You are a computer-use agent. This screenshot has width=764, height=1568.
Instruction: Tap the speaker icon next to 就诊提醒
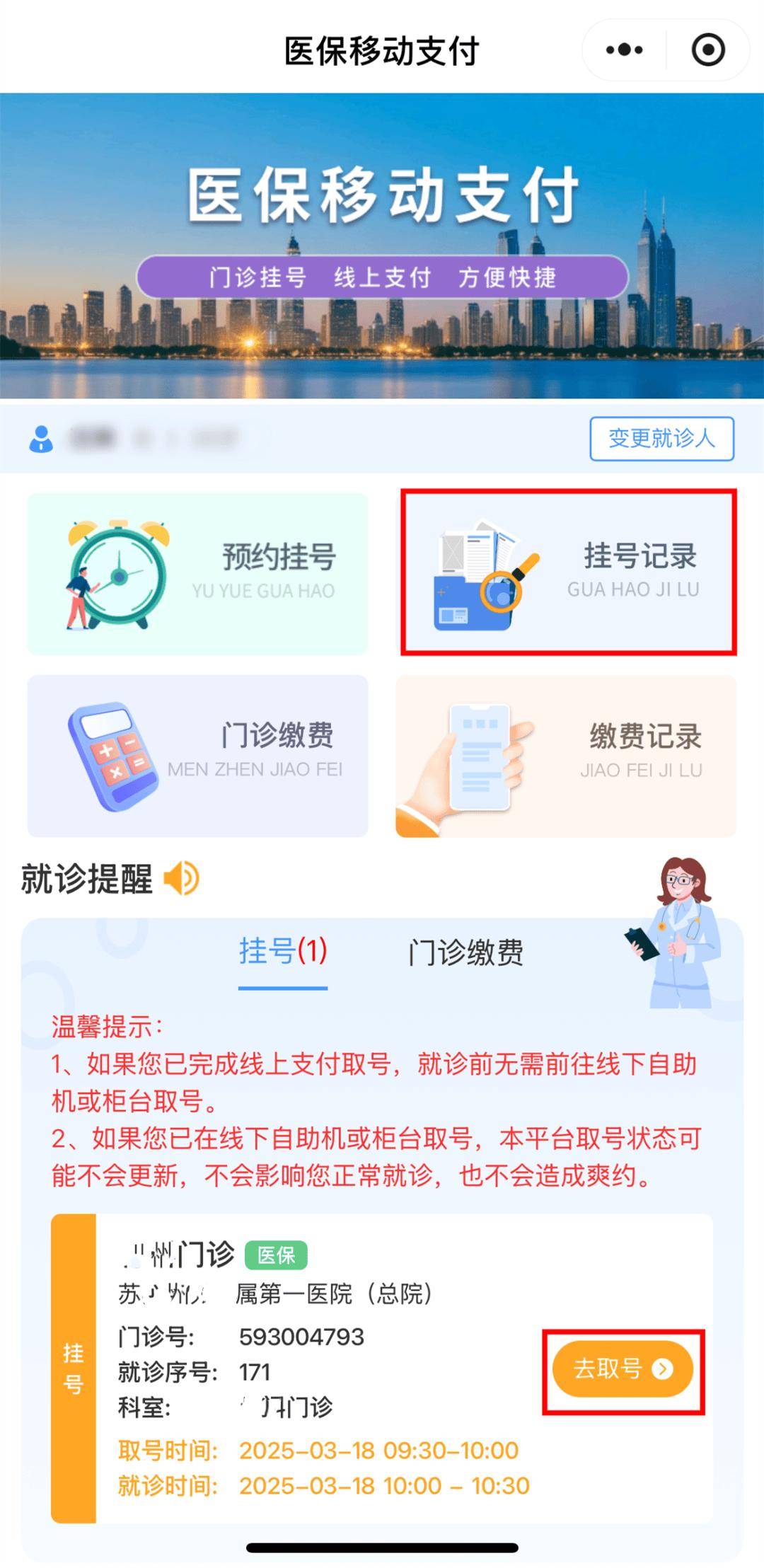click(183, 877)
